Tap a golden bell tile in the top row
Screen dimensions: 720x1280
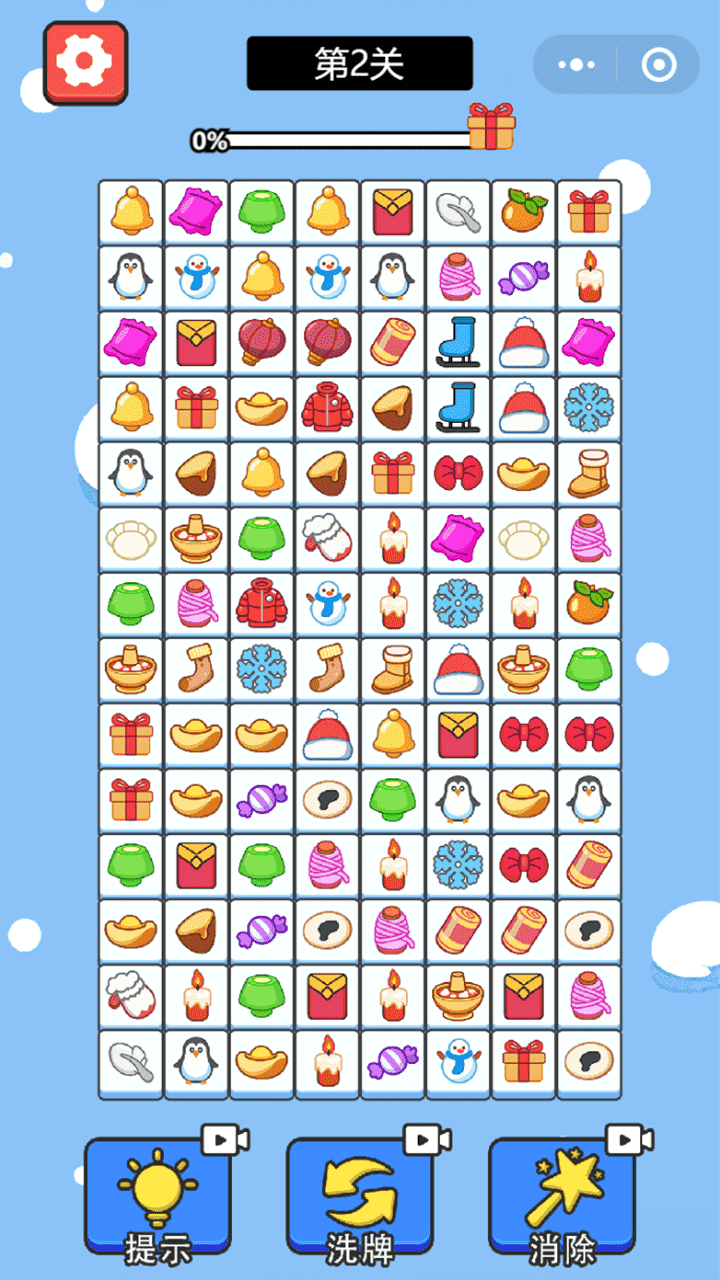(x=131, y=212)
